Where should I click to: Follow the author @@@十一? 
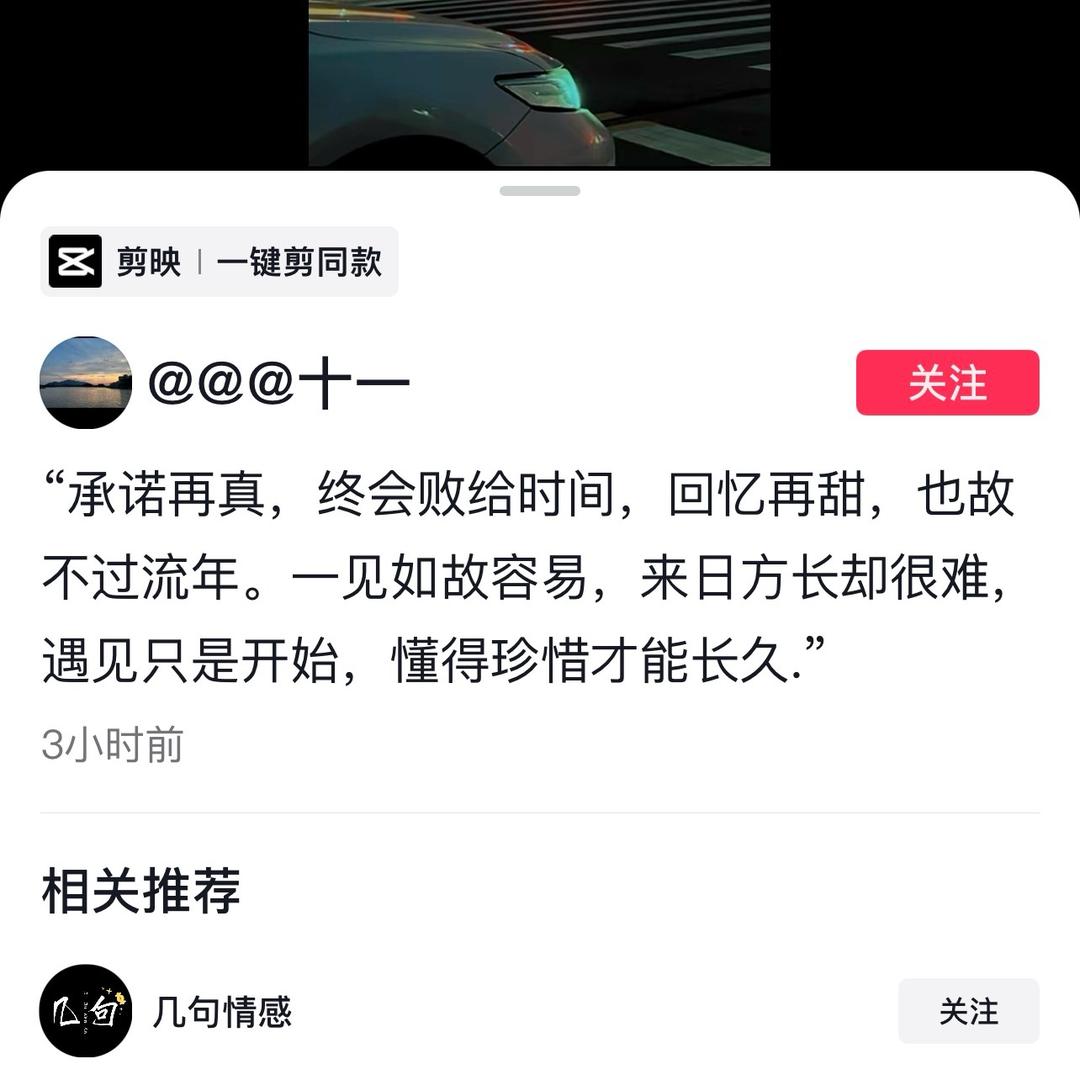[x=947, y=383]
